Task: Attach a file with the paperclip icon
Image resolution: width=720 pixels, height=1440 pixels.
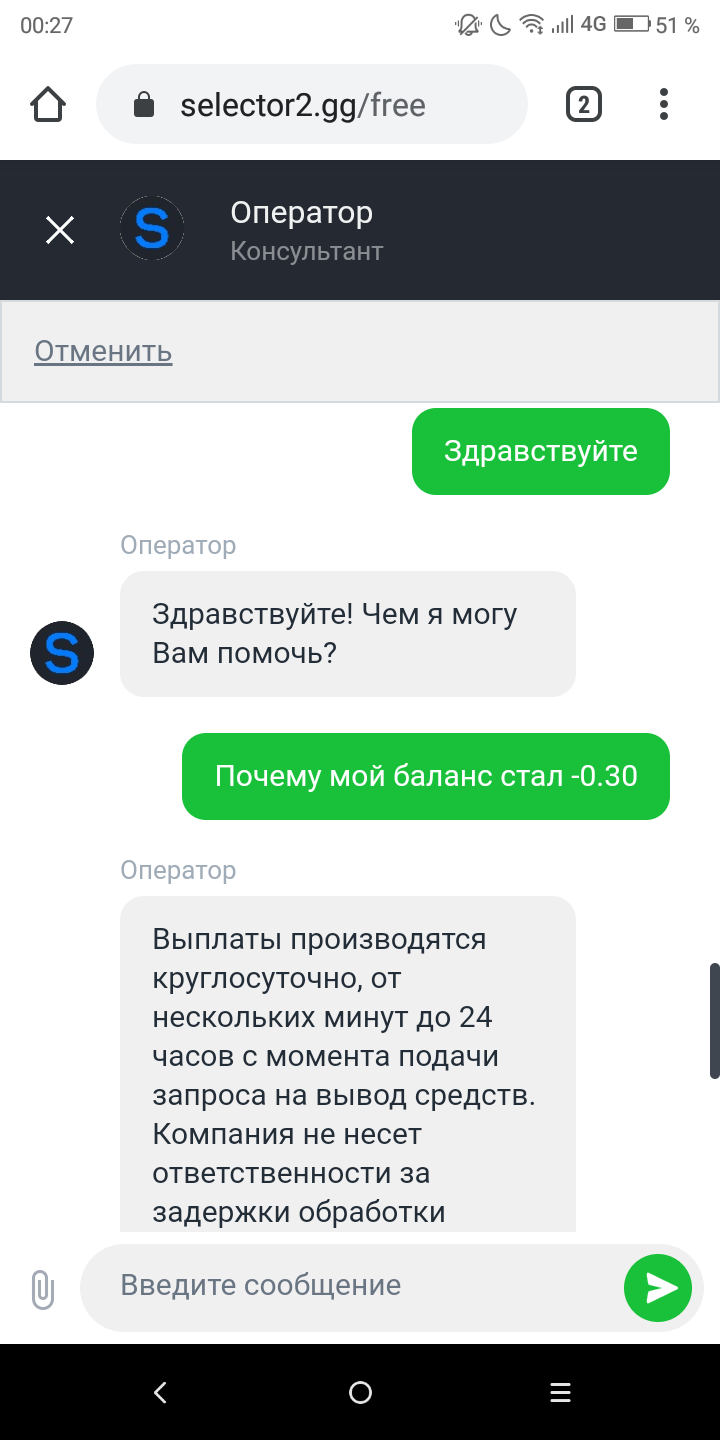Action: coord(42,1289)
